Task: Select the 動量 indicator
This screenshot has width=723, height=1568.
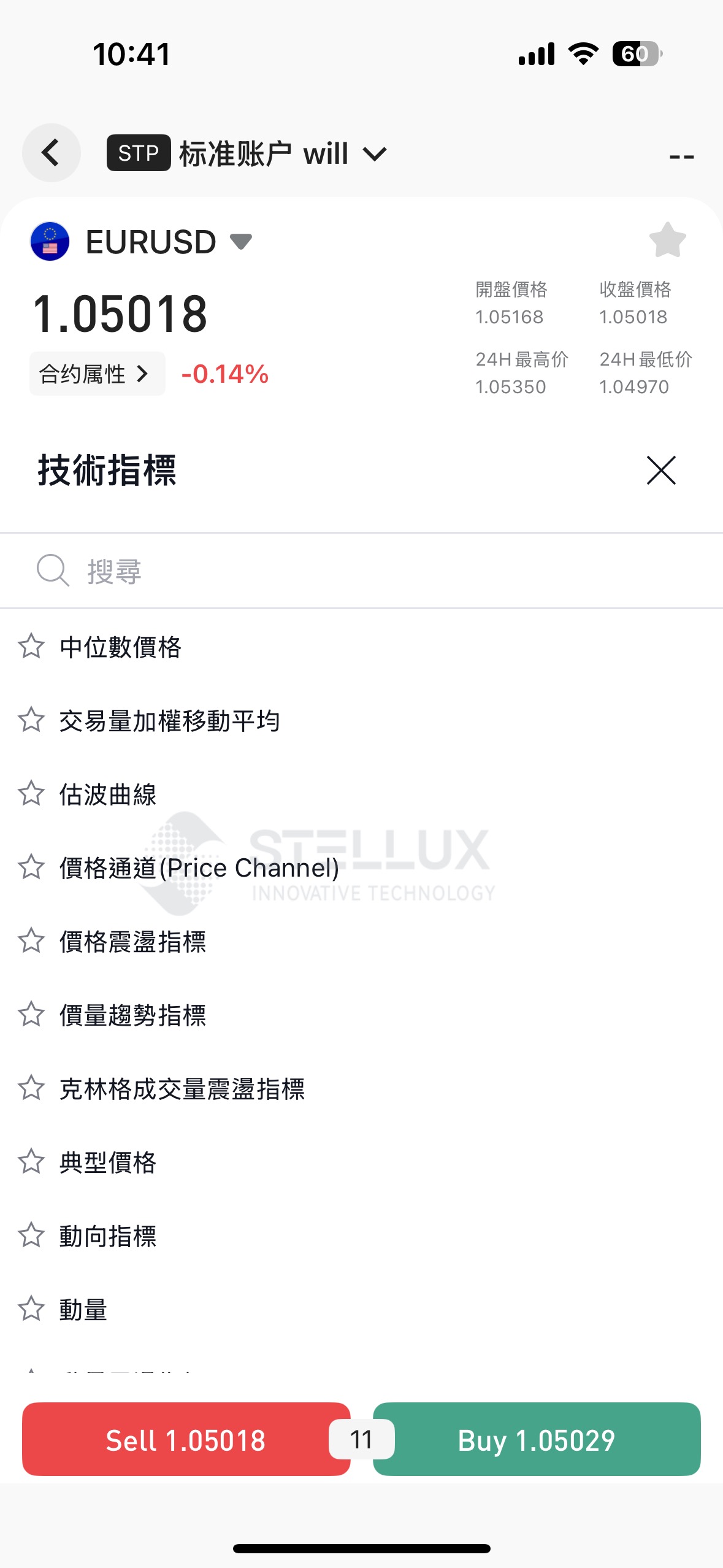Action: coord(361,1310)
